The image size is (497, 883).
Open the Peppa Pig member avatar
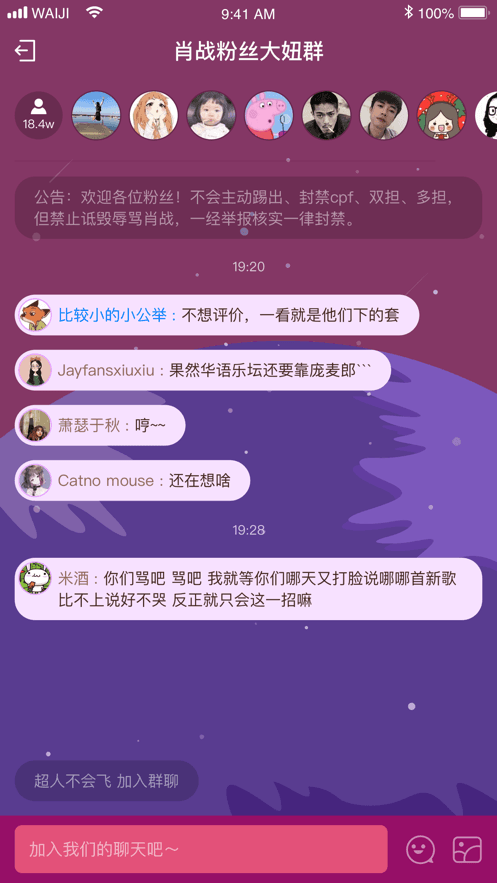click(x=268, y=115)
